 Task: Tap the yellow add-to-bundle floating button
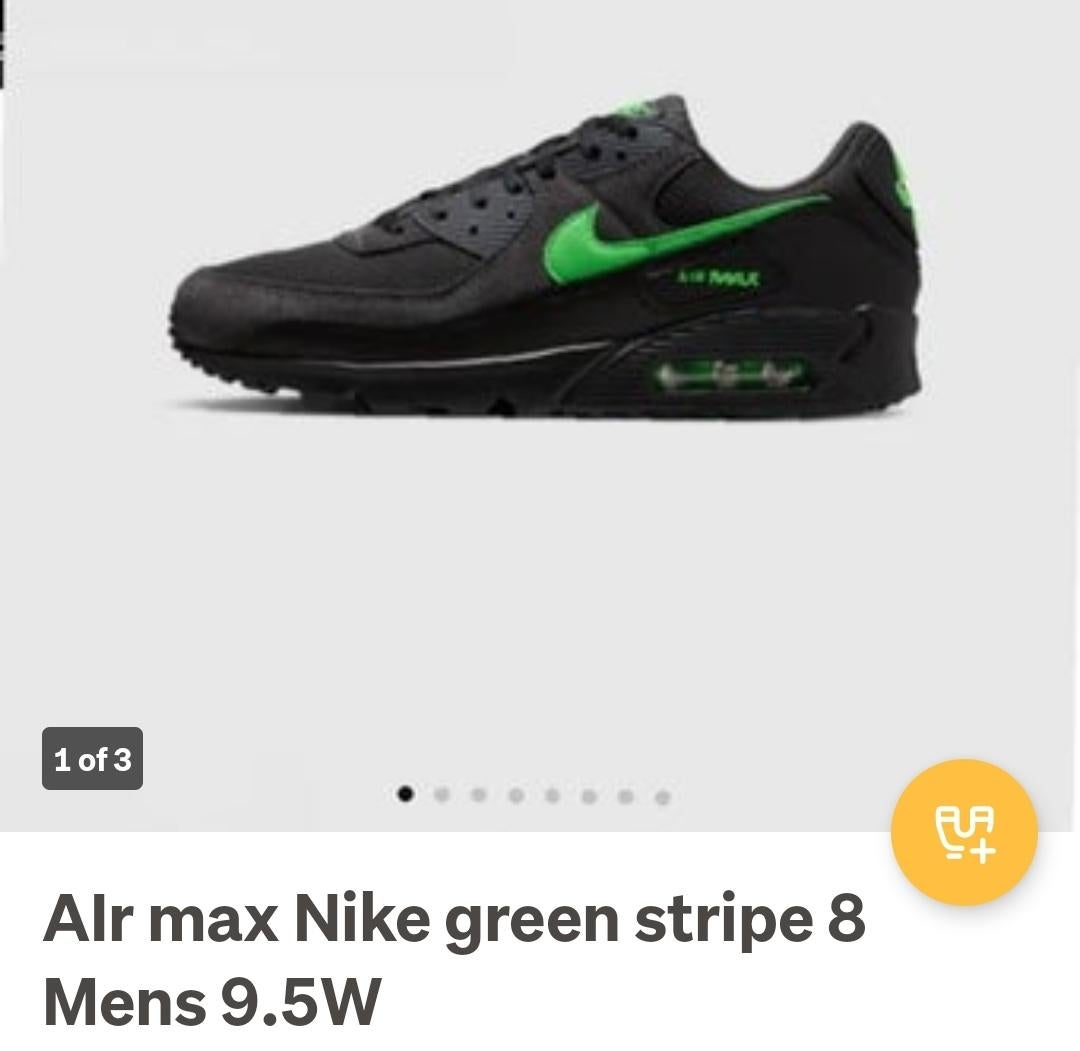coord(964,832)
